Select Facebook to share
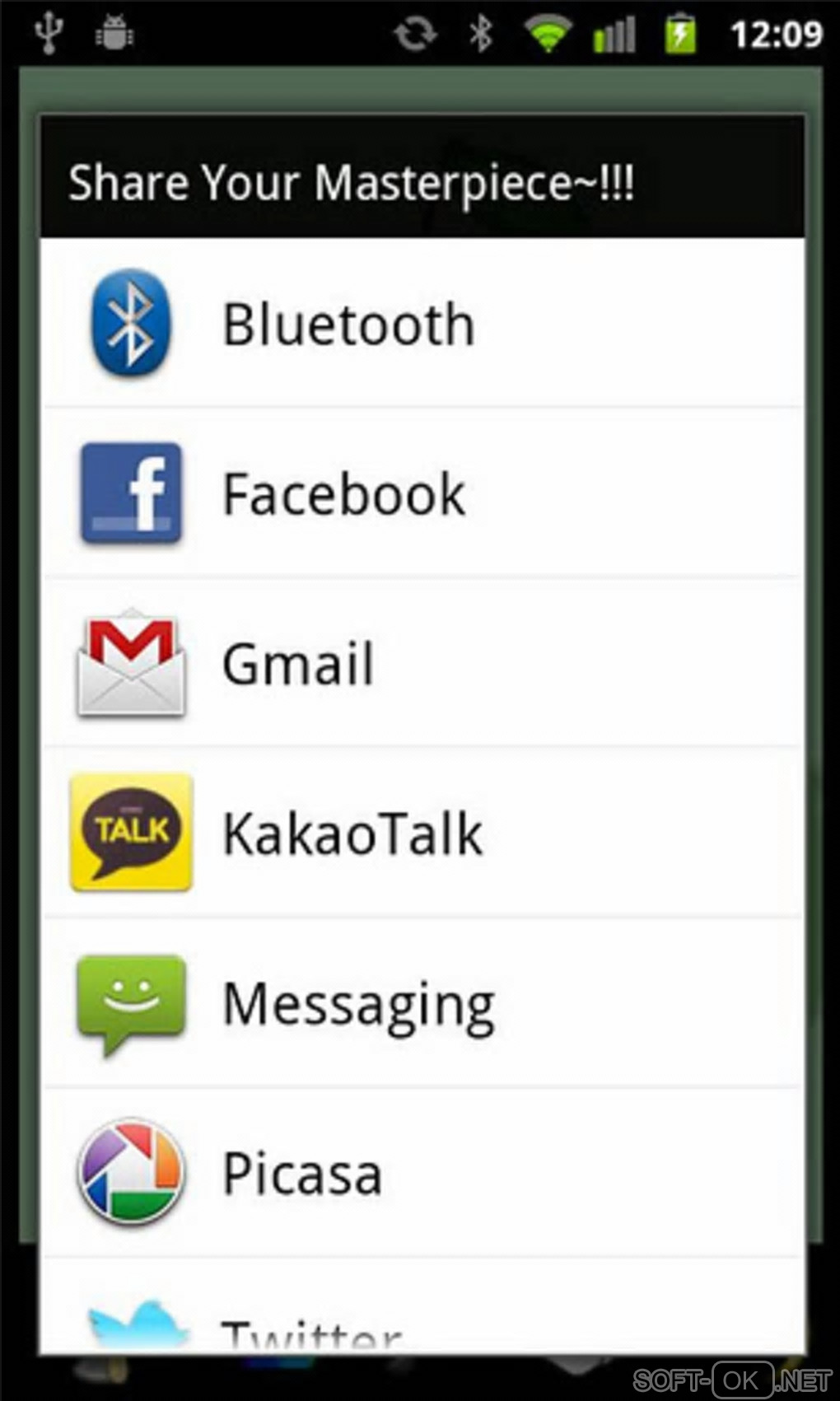840x1401 pixels. point(420,493)
